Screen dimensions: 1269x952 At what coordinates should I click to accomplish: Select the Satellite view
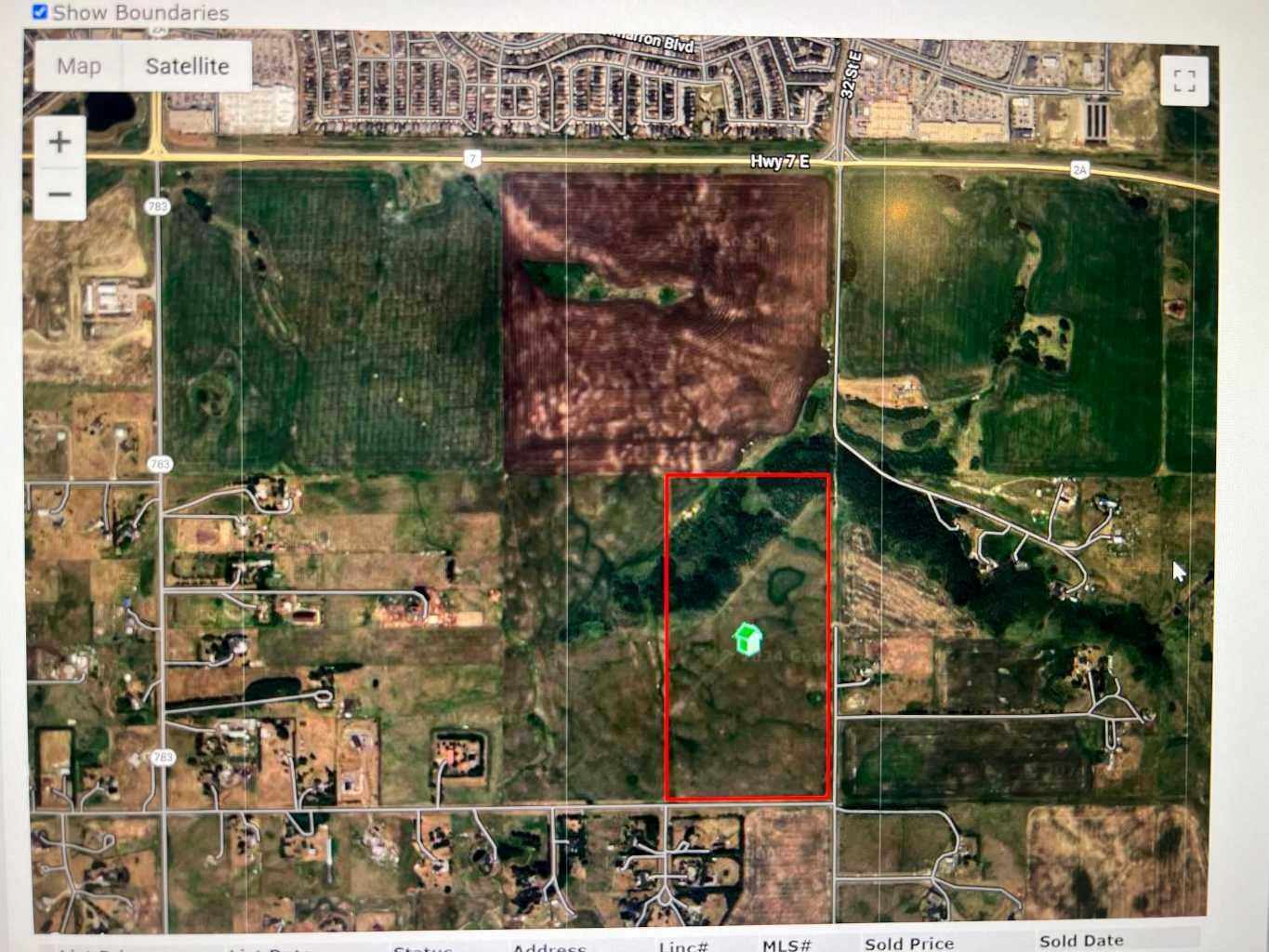187,66
